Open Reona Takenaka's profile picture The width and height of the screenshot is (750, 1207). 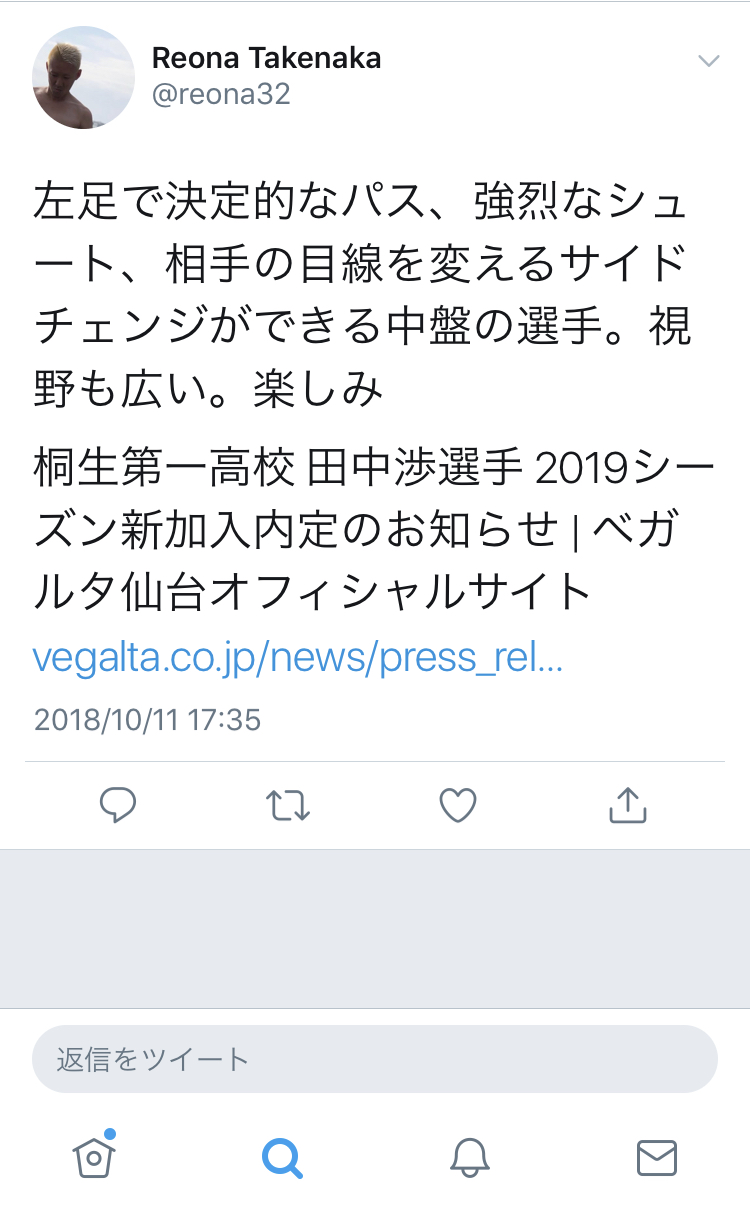point(84,77)
